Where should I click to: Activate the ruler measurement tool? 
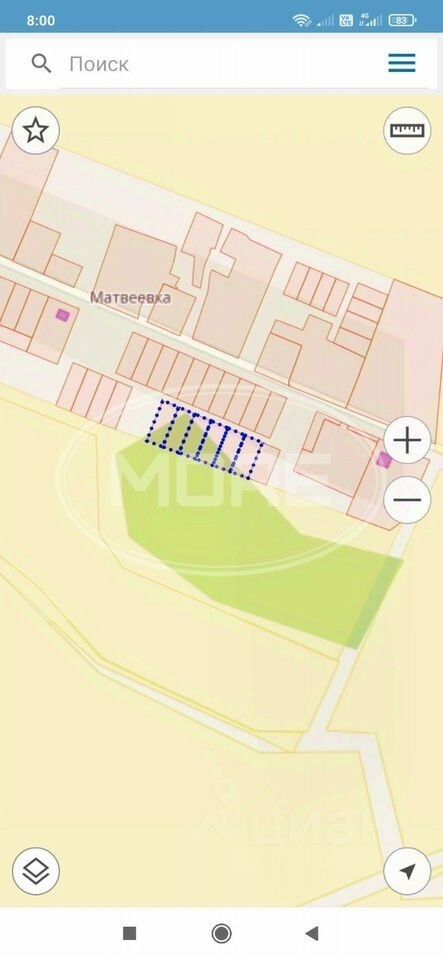(x=407, y=130)
